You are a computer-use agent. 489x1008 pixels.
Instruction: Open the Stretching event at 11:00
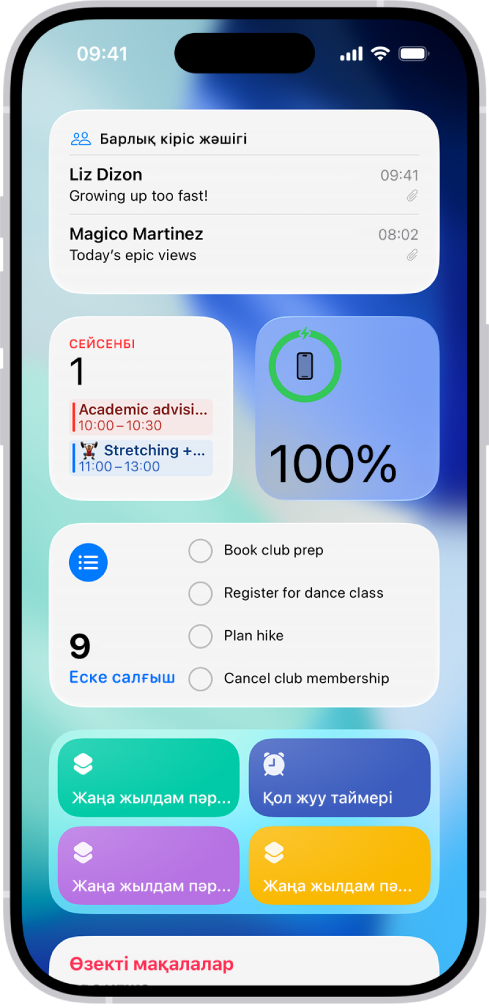pos(141,458)
